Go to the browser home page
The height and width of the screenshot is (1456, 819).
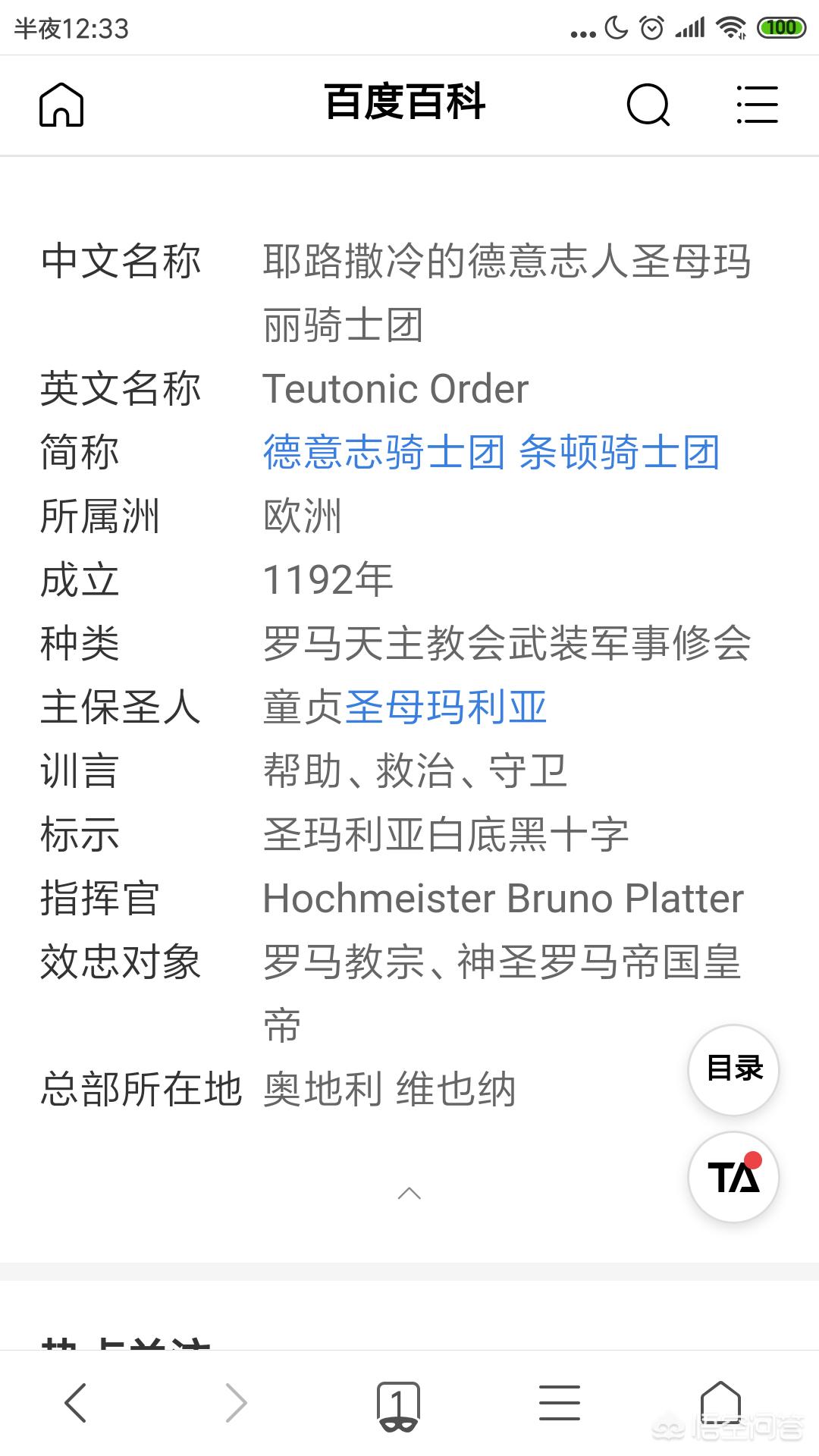point(720,1402)
